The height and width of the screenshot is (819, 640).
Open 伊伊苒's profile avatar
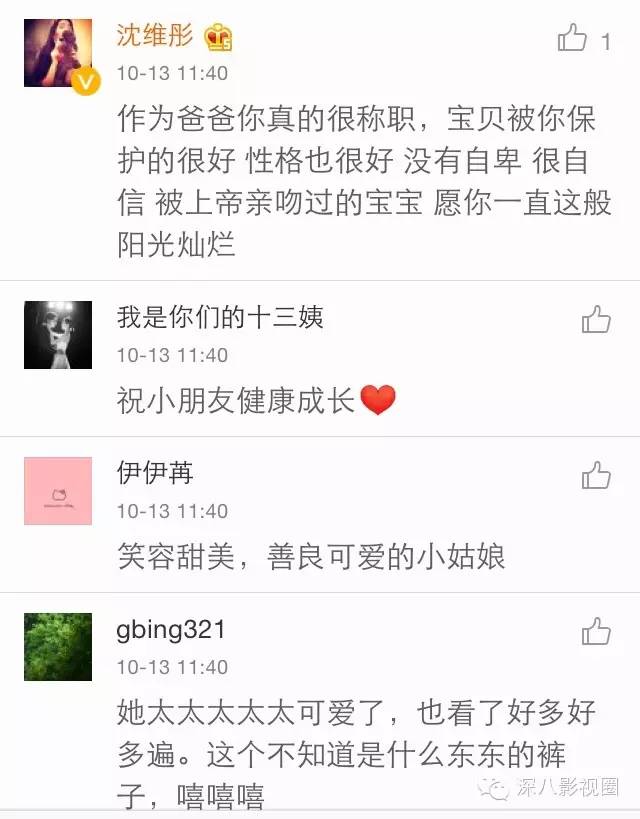tap(58, 491)
